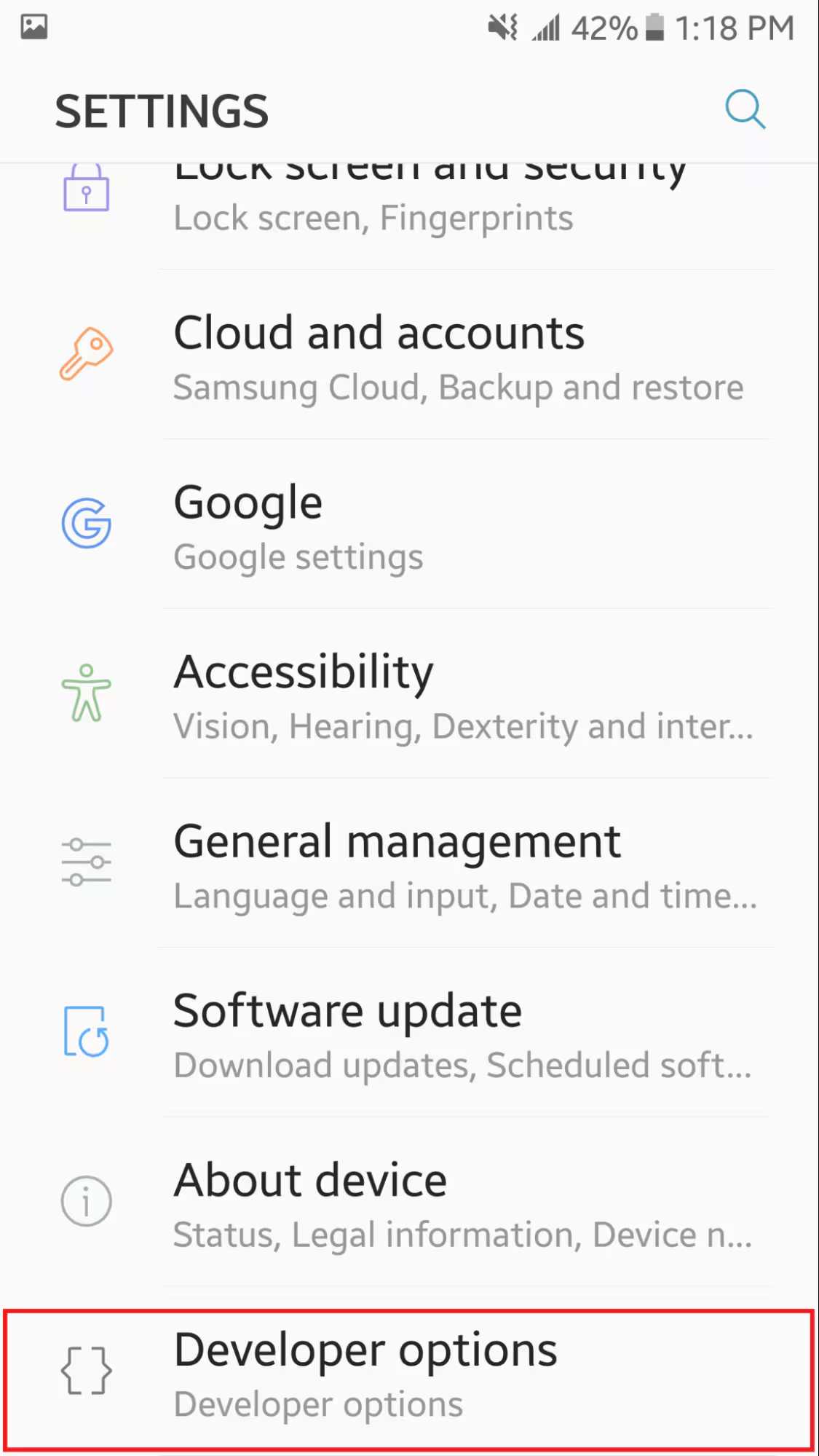Click the General management sliders icon
Screen dimensions: 819x1456
pyautogui.click(x=86, y=862)
